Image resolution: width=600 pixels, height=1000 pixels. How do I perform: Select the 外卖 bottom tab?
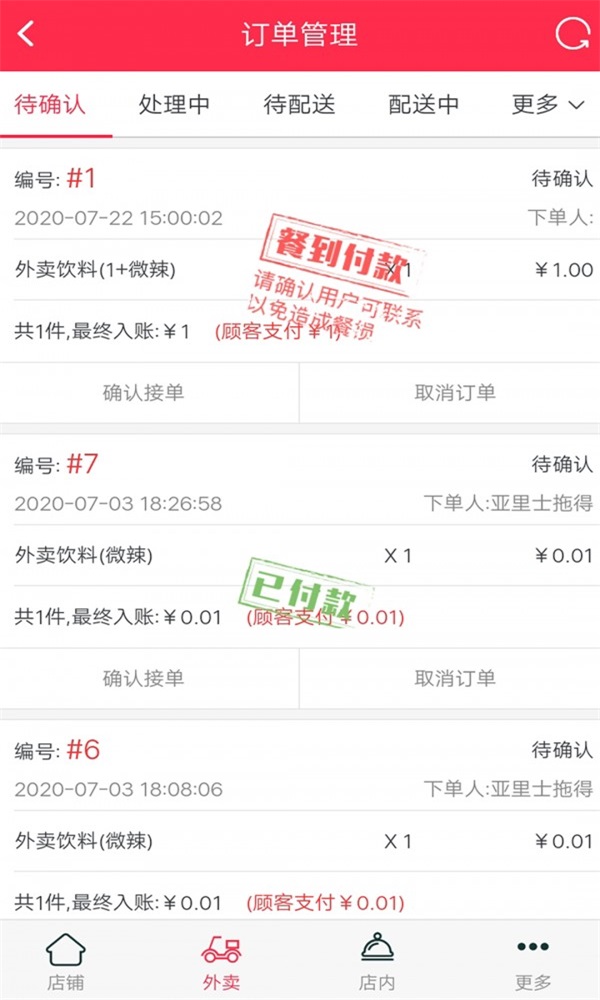[x=221, y=961]
